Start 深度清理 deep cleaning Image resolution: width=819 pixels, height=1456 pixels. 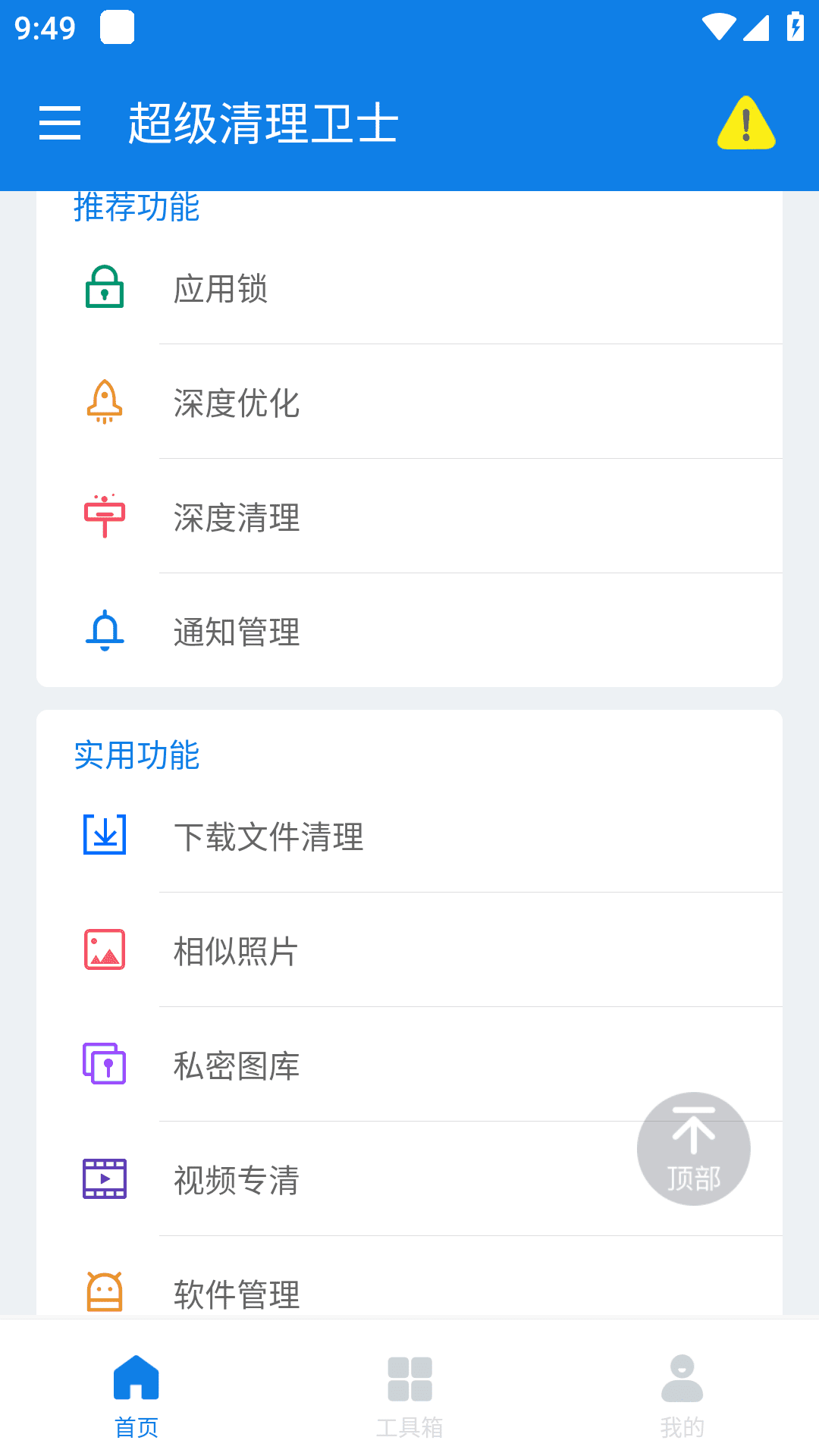click(x=409, y=517)
